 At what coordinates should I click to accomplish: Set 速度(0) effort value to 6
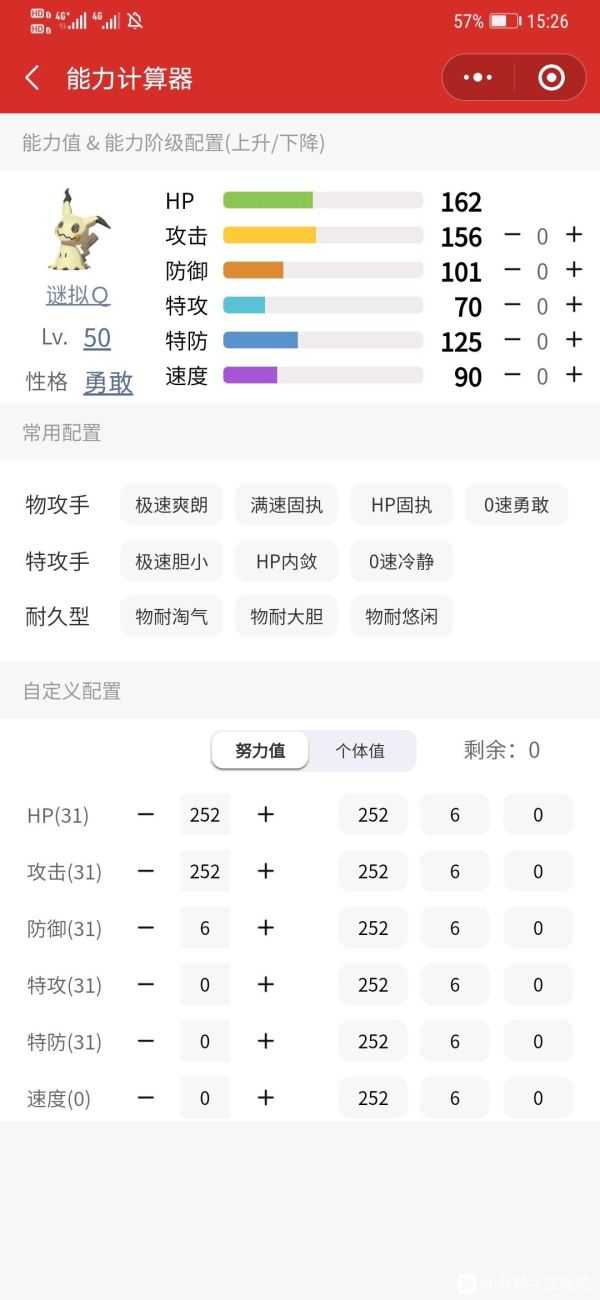[454, 1098]
